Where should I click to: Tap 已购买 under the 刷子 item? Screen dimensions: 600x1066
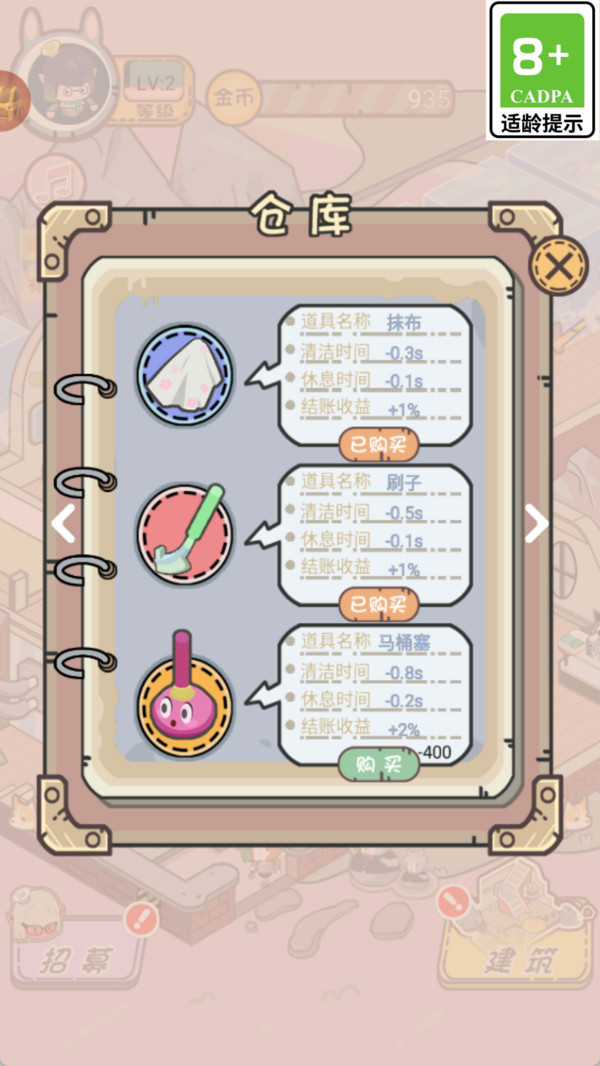tap(378, 604)
